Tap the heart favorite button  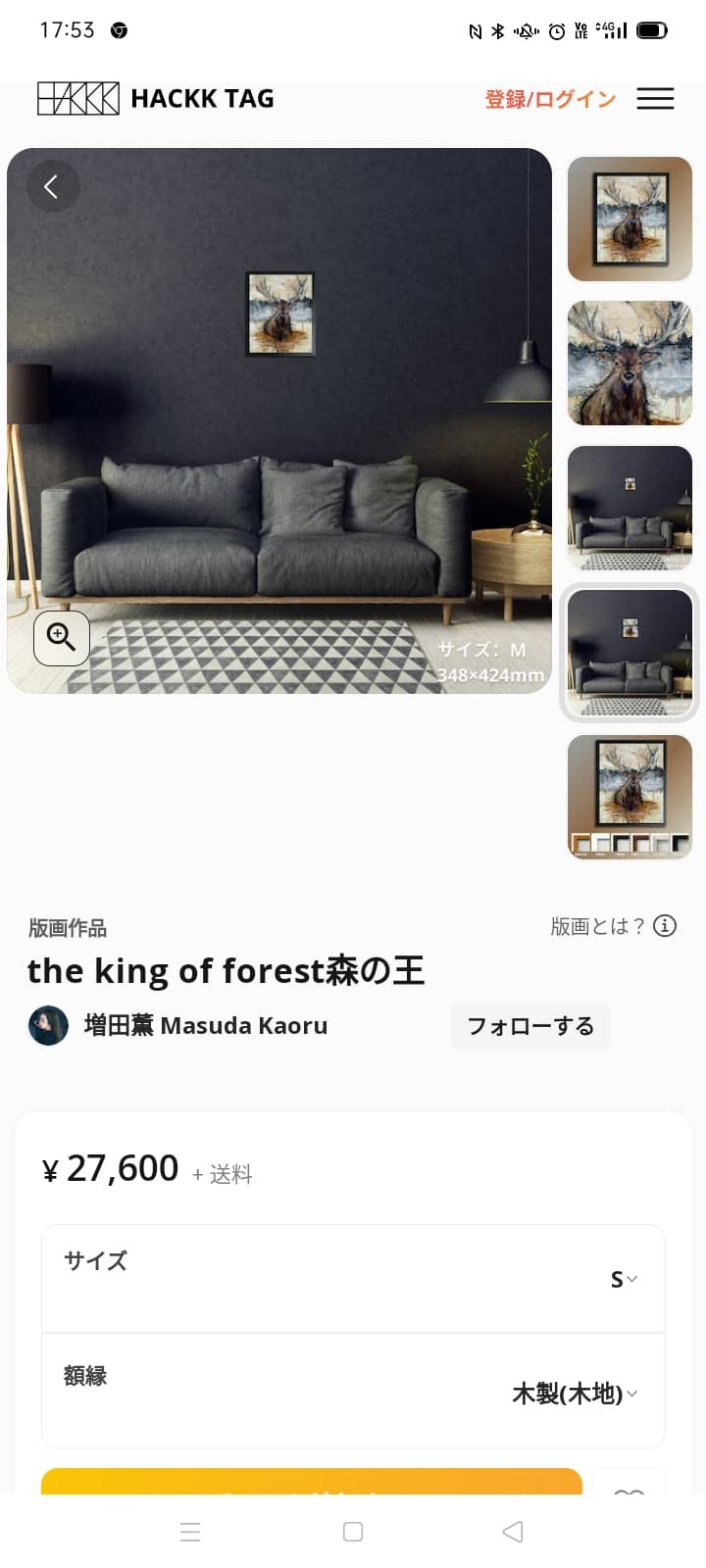[629, 1485]
